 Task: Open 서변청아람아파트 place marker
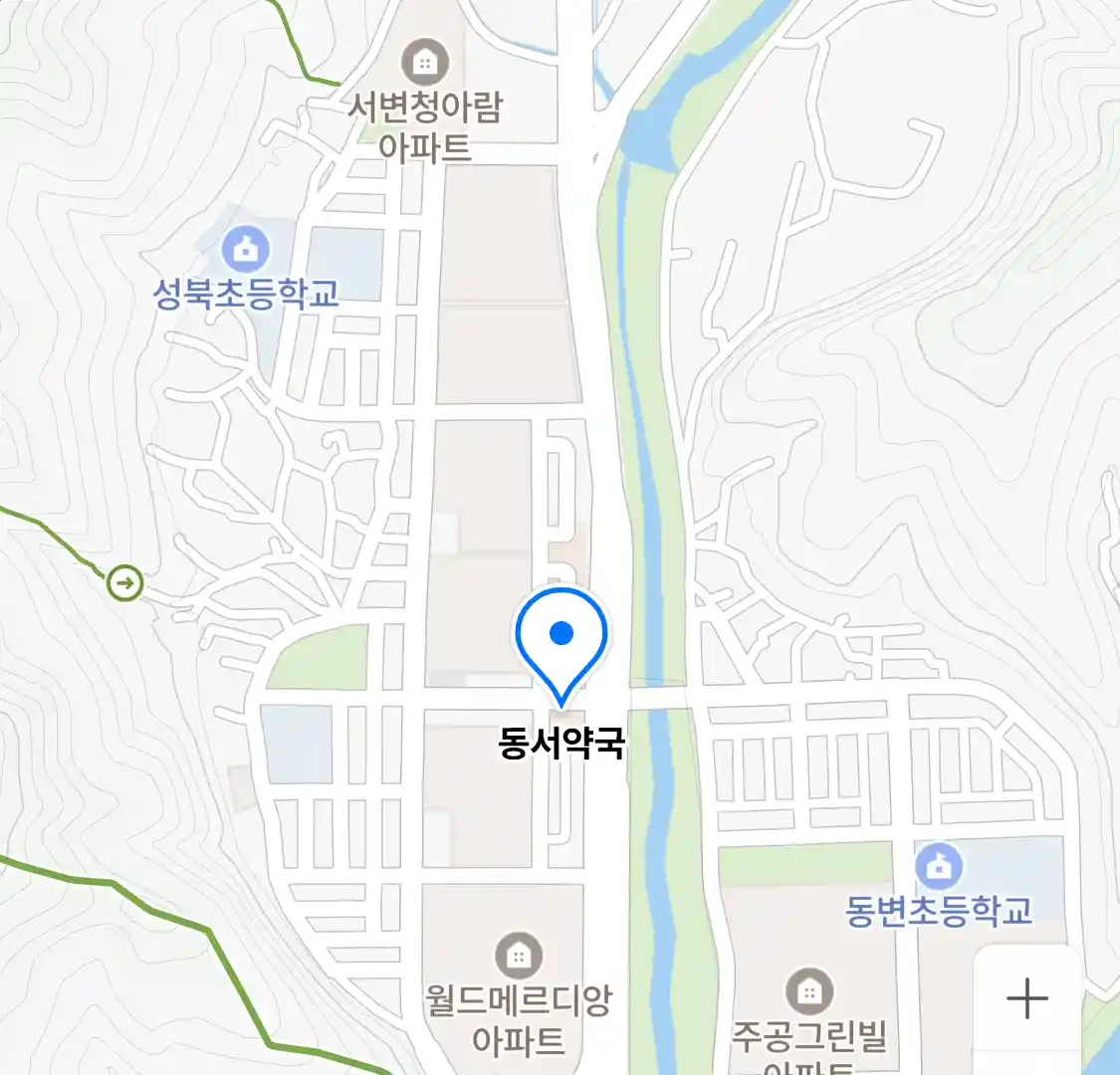[425, 64]
